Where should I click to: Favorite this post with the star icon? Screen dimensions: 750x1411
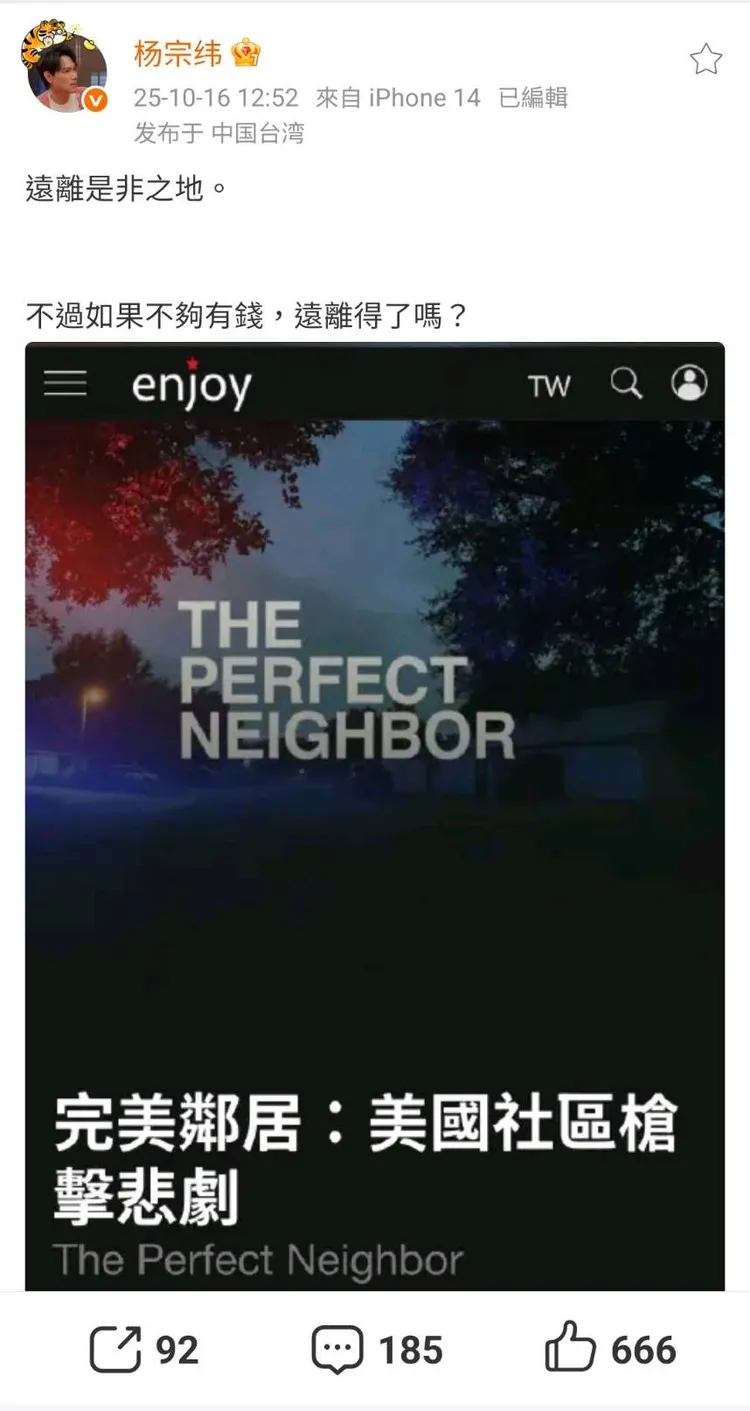click(706, 60)
